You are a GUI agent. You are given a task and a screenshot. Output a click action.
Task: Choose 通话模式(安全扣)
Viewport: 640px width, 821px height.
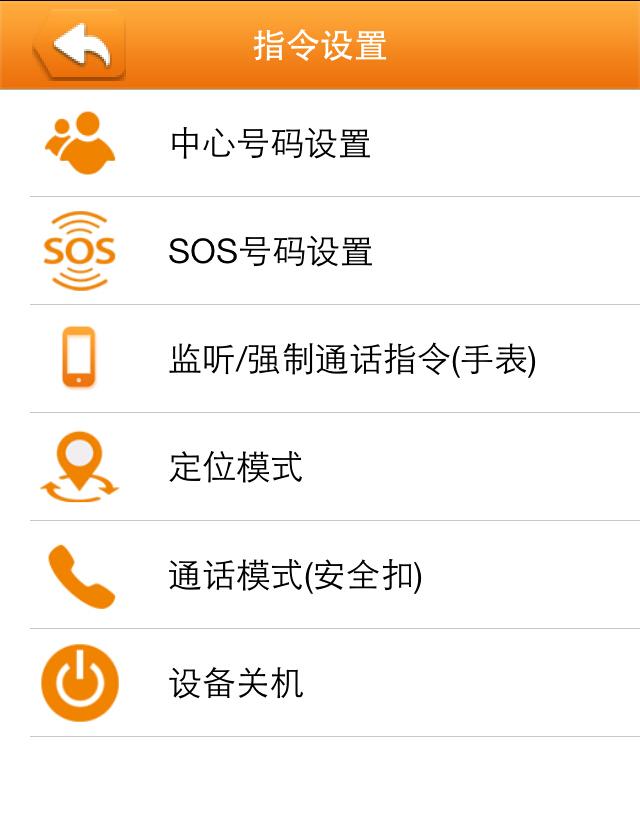pos(295,575)
